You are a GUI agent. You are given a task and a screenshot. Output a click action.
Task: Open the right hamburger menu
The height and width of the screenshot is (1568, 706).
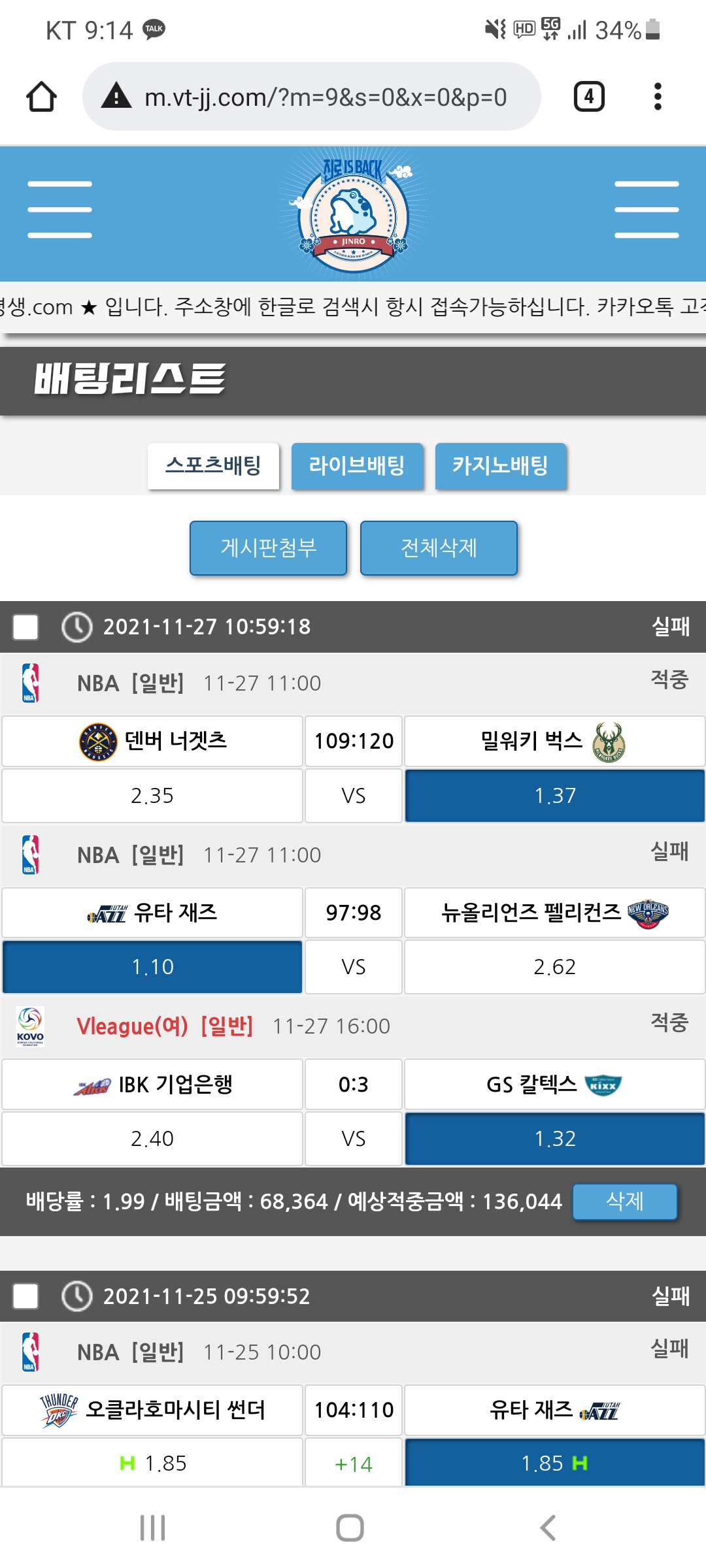click(647, 210)
